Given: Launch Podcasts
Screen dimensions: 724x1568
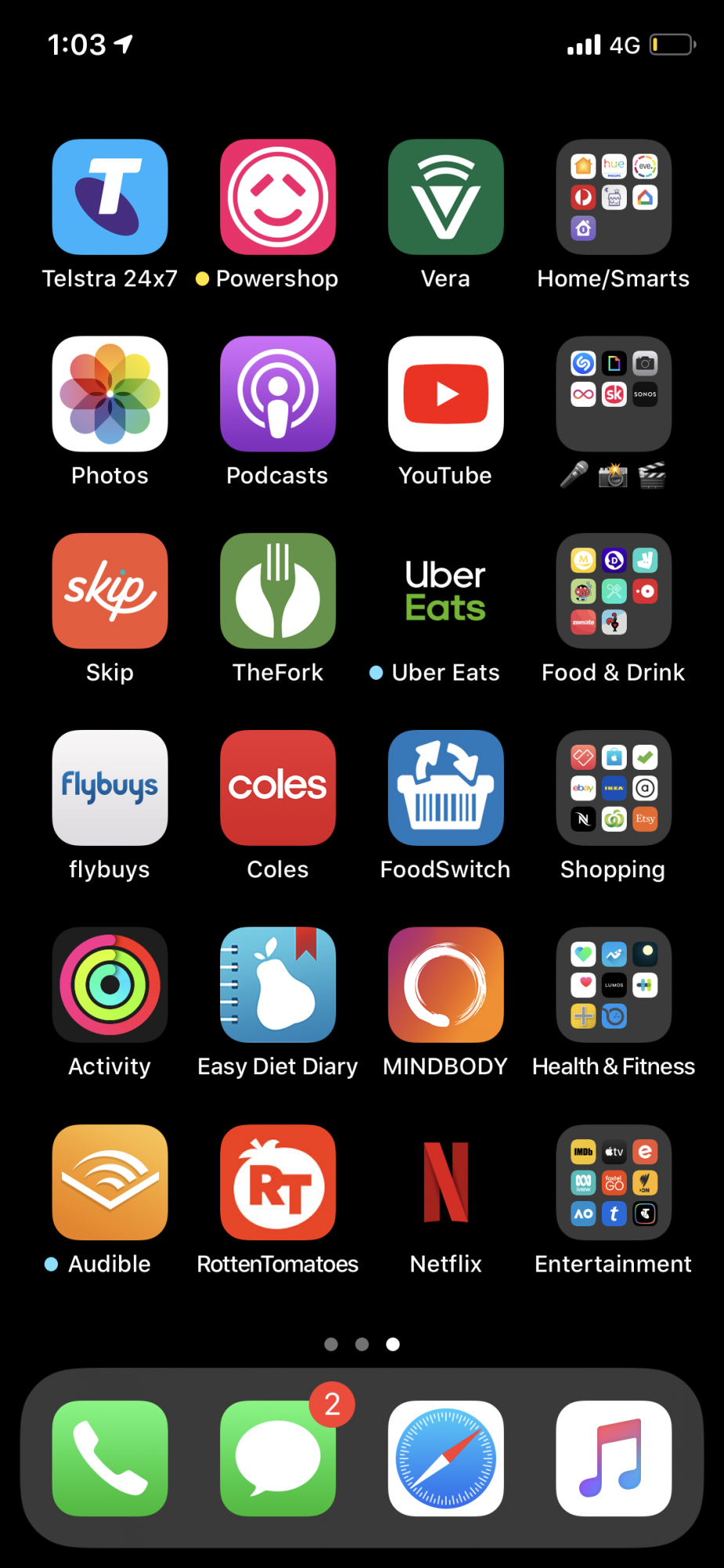Looking at the screenshot, I should pyautogui.click(x=277, y=394).
